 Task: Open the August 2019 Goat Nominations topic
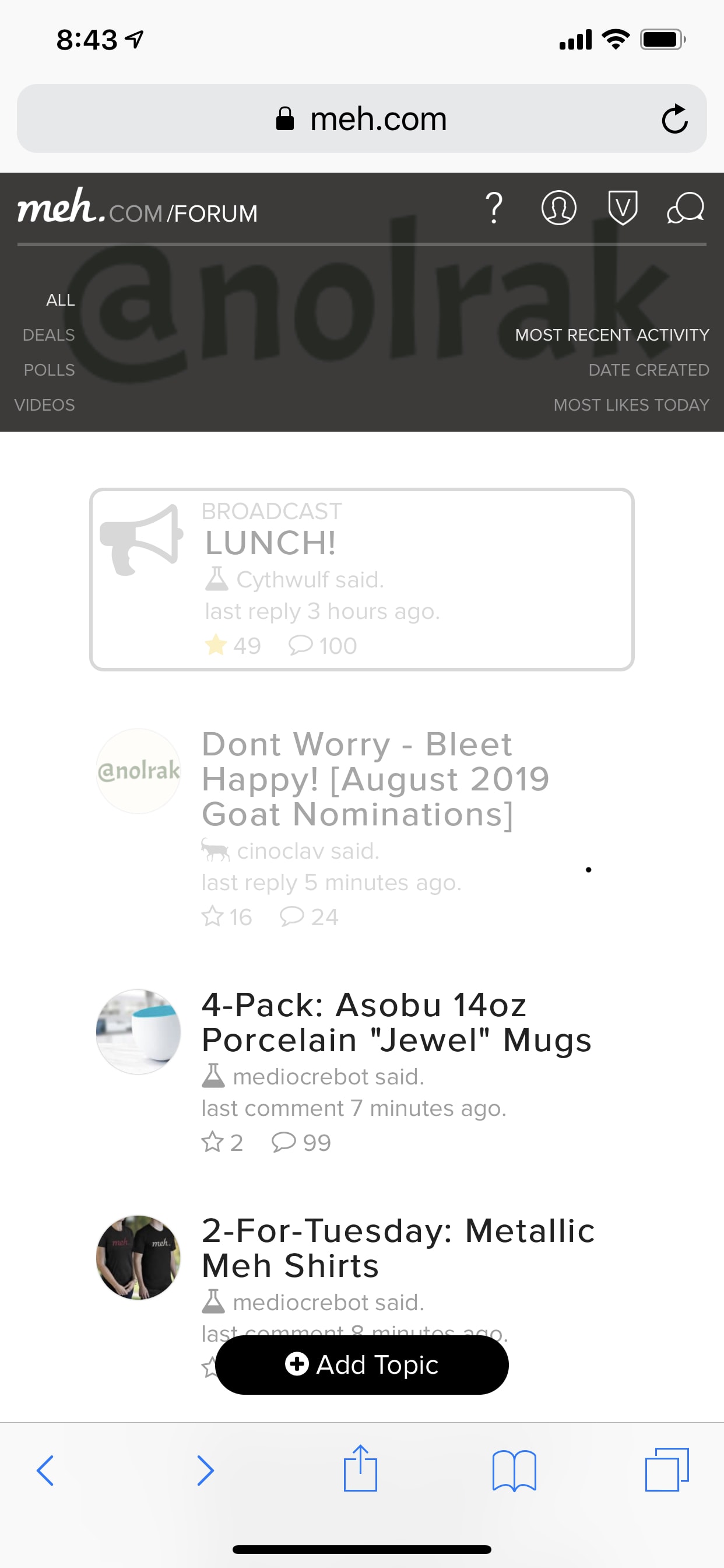tap(374, 779)
